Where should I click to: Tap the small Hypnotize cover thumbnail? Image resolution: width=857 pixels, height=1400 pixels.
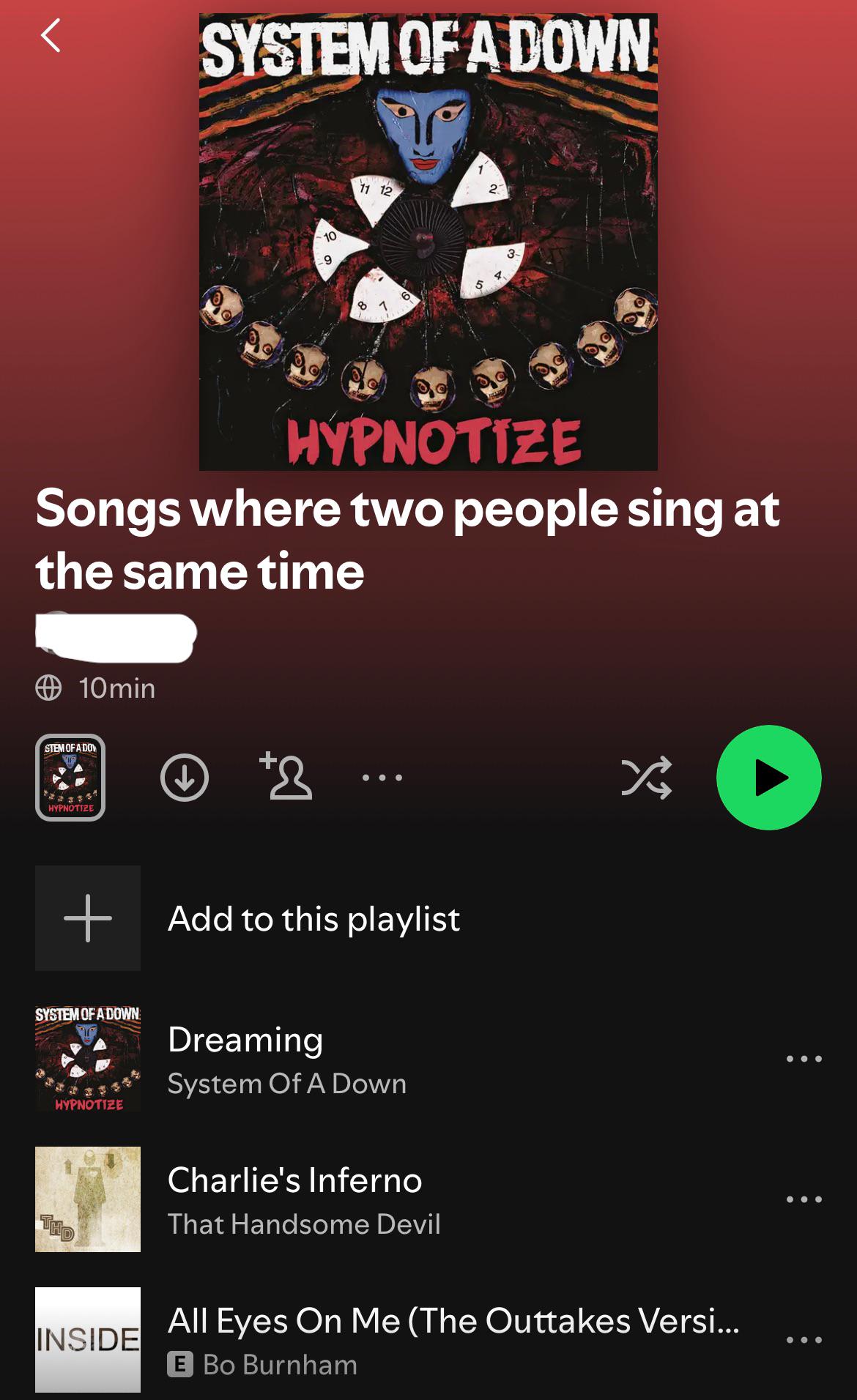tap(70, 778)
